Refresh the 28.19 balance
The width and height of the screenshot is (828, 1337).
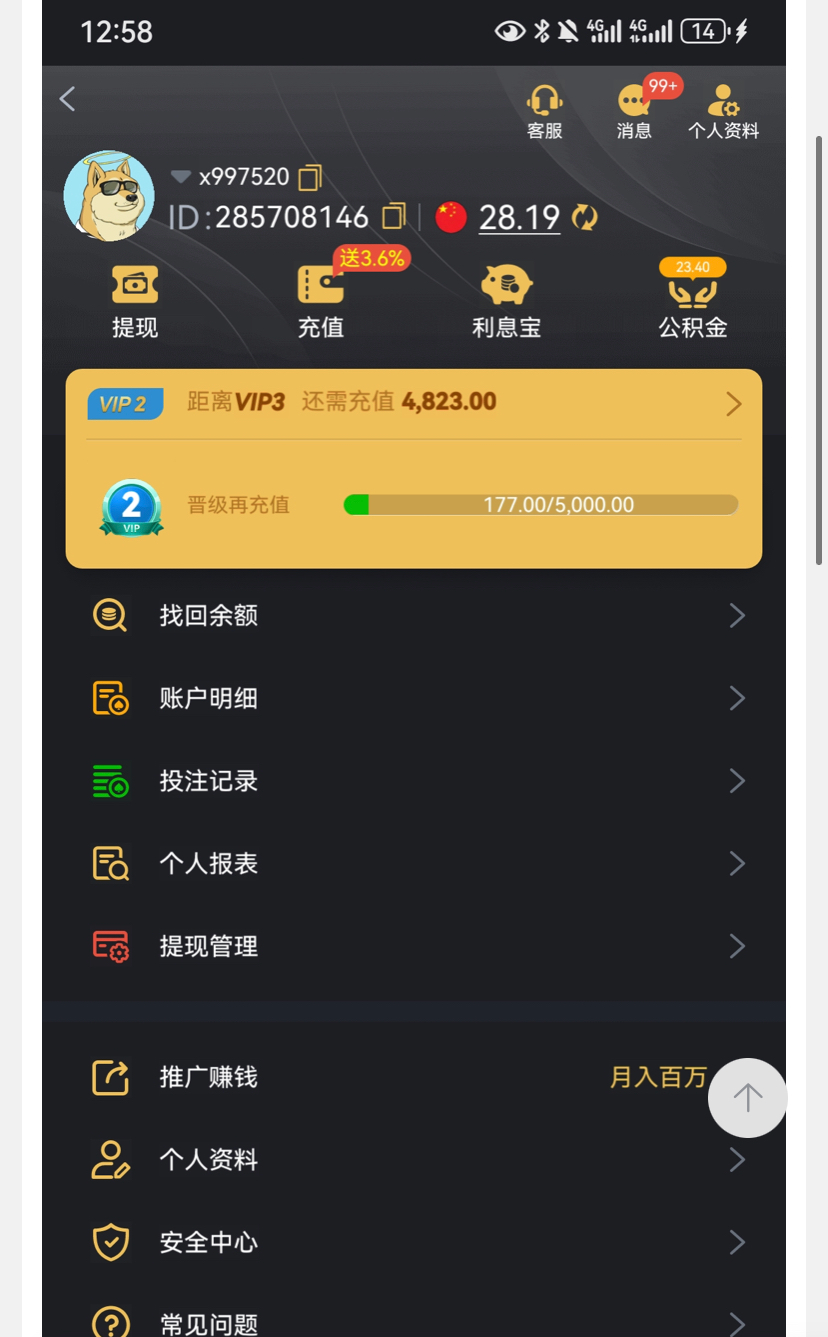[x=584, y=217]
